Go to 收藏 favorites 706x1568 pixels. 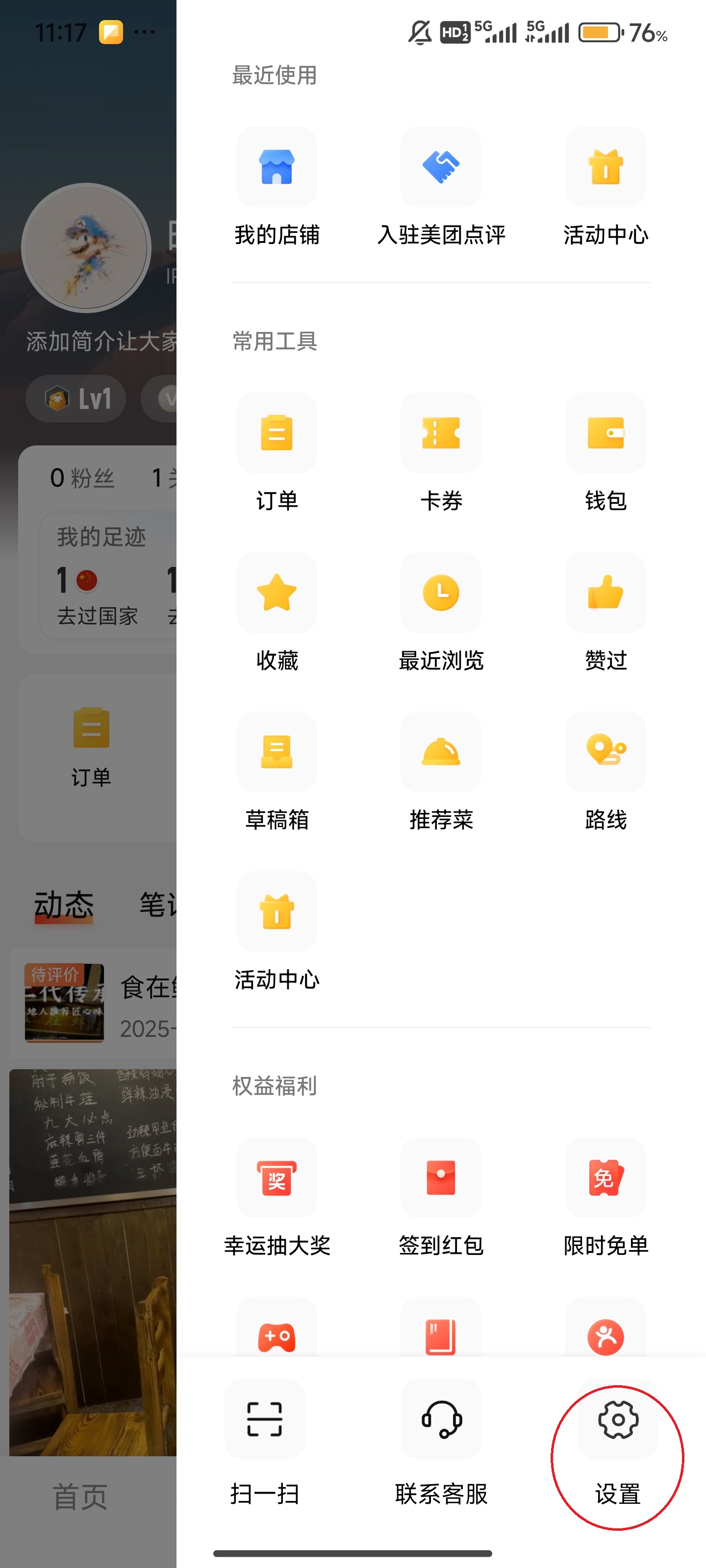tap(277, 593)
